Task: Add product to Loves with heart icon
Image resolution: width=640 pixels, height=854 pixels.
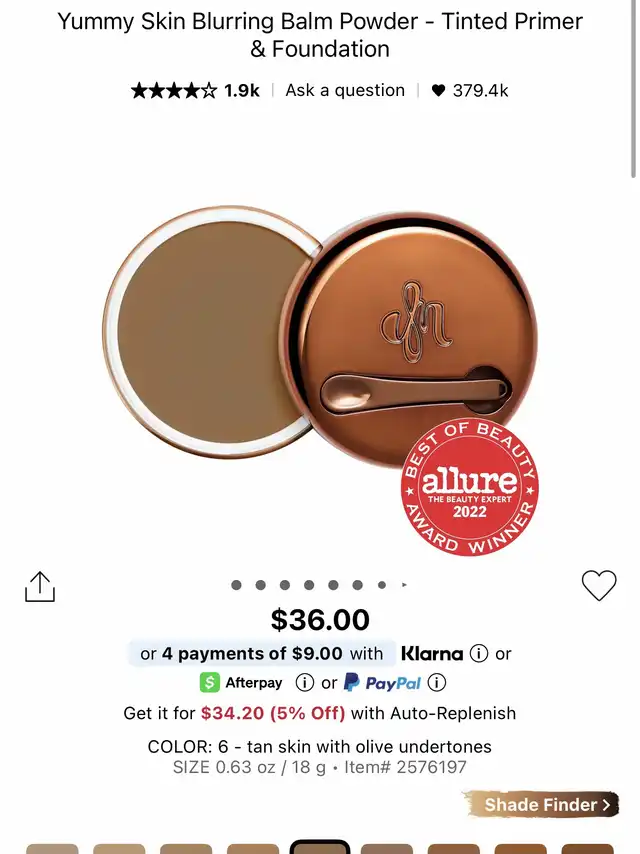Action: coord(599,585)
